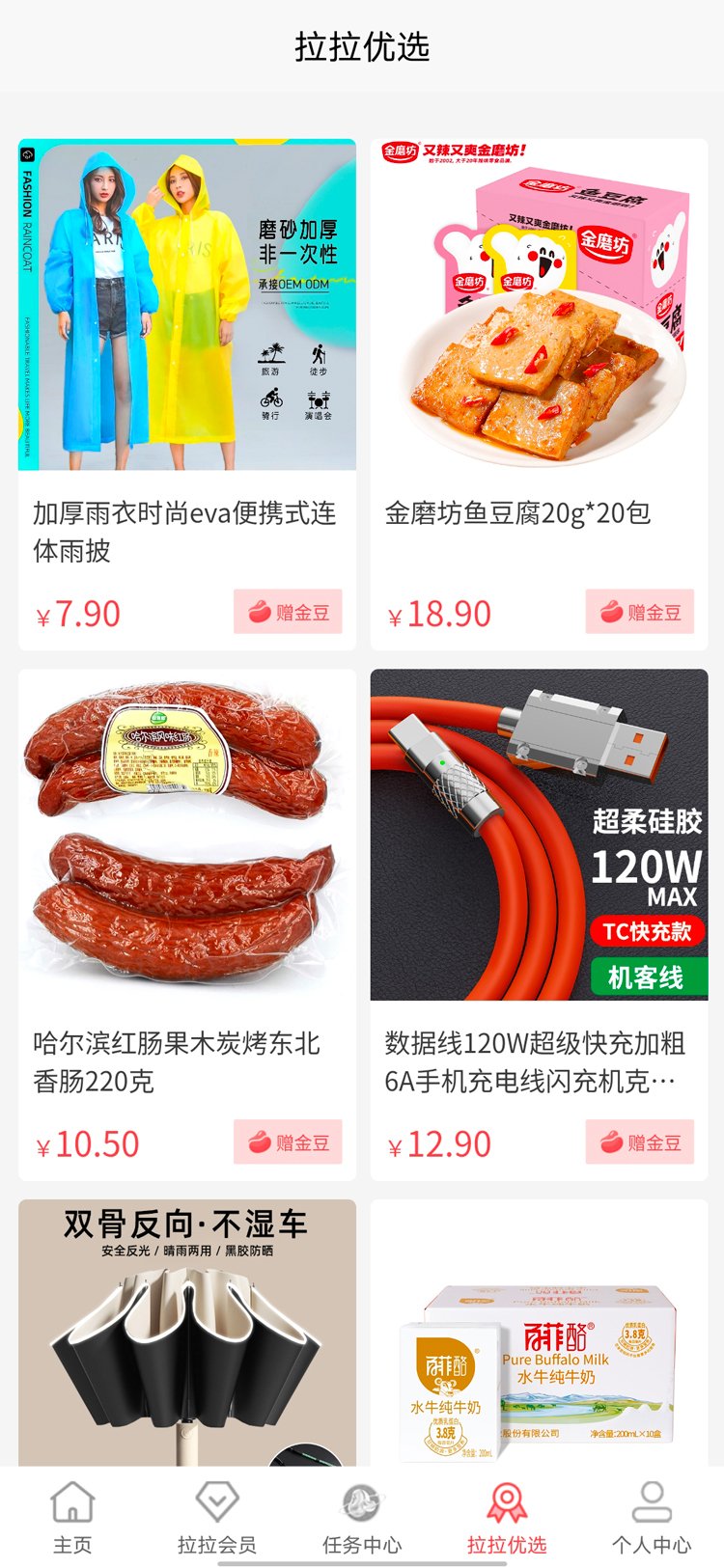Open the 120W charging cable product image
The width and height of the screenshot is (724, 1568).
tap(539, 836)
